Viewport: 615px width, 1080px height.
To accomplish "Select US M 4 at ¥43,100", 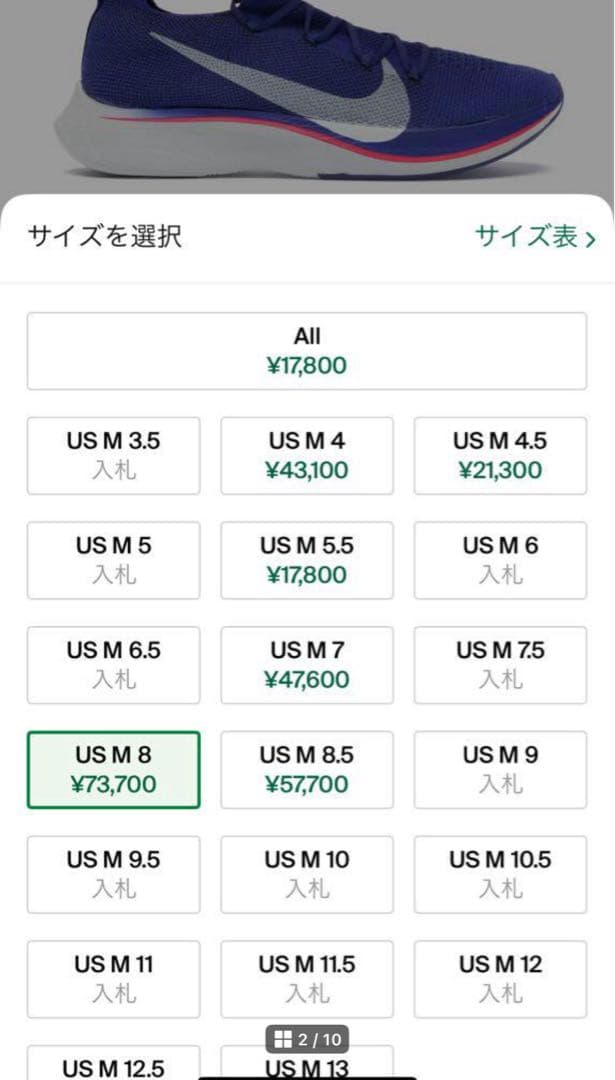I will click(x=307, y=456).
